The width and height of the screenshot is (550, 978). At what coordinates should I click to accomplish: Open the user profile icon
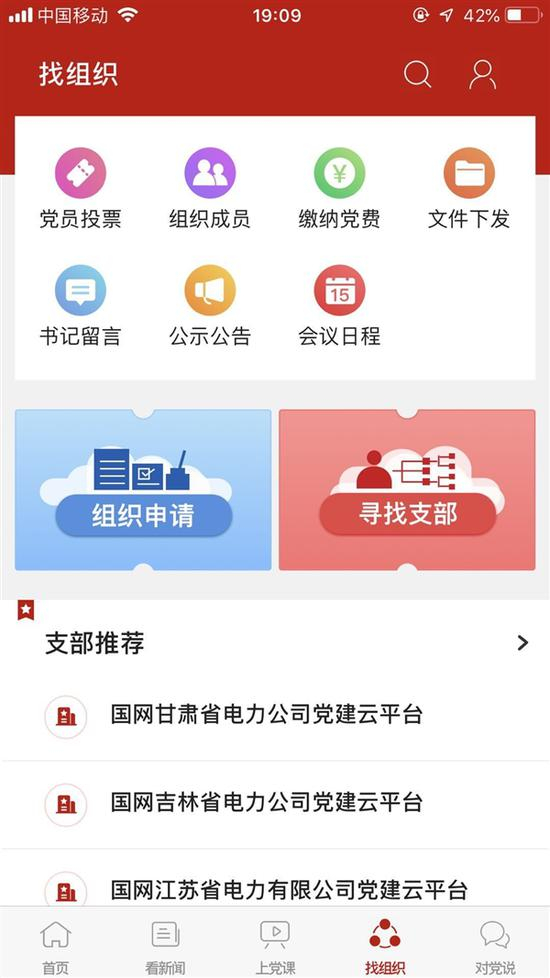[482, 74]
